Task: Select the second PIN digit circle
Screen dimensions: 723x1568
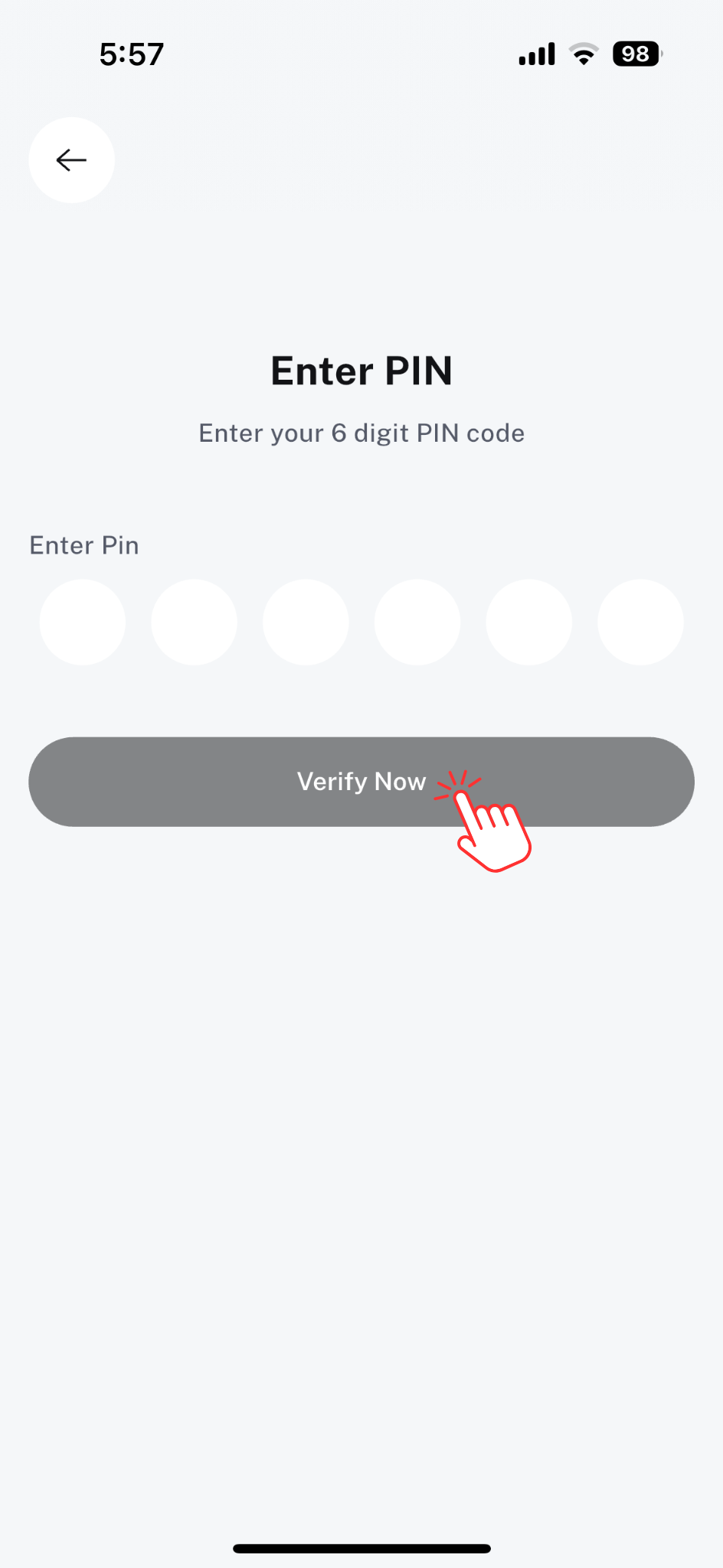Action: point(195,622)
